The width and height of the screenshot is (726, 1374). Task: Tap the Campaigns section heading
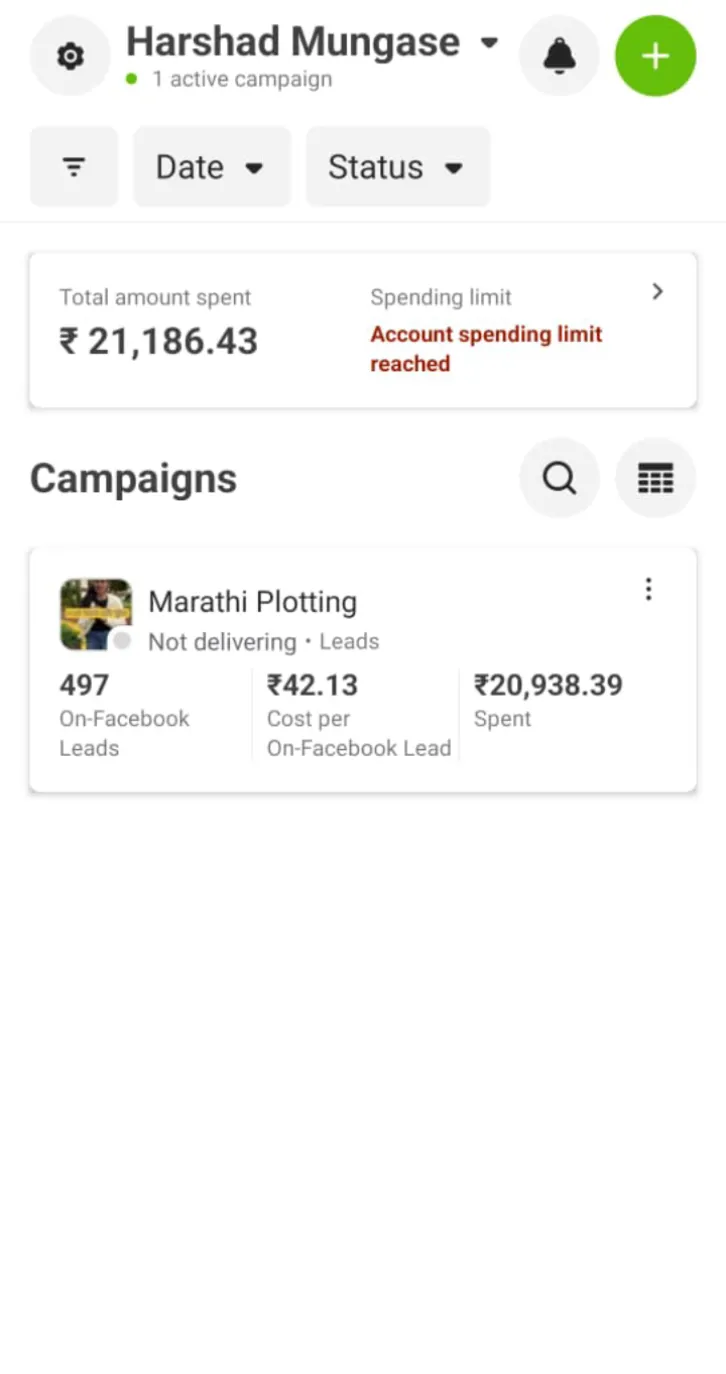133,478
